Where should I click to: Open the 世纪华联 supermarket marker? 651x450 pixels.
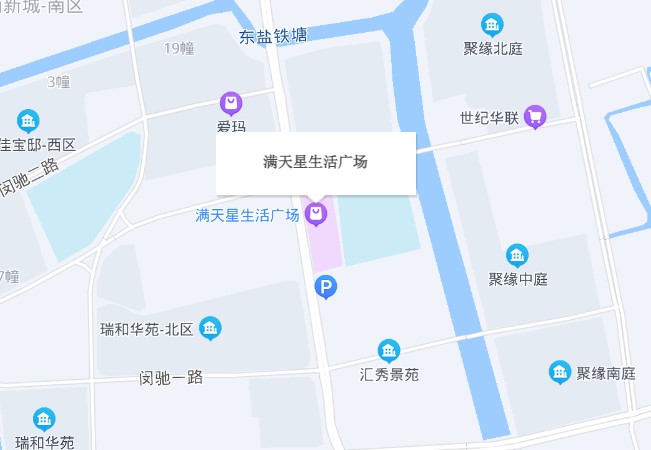535,117
